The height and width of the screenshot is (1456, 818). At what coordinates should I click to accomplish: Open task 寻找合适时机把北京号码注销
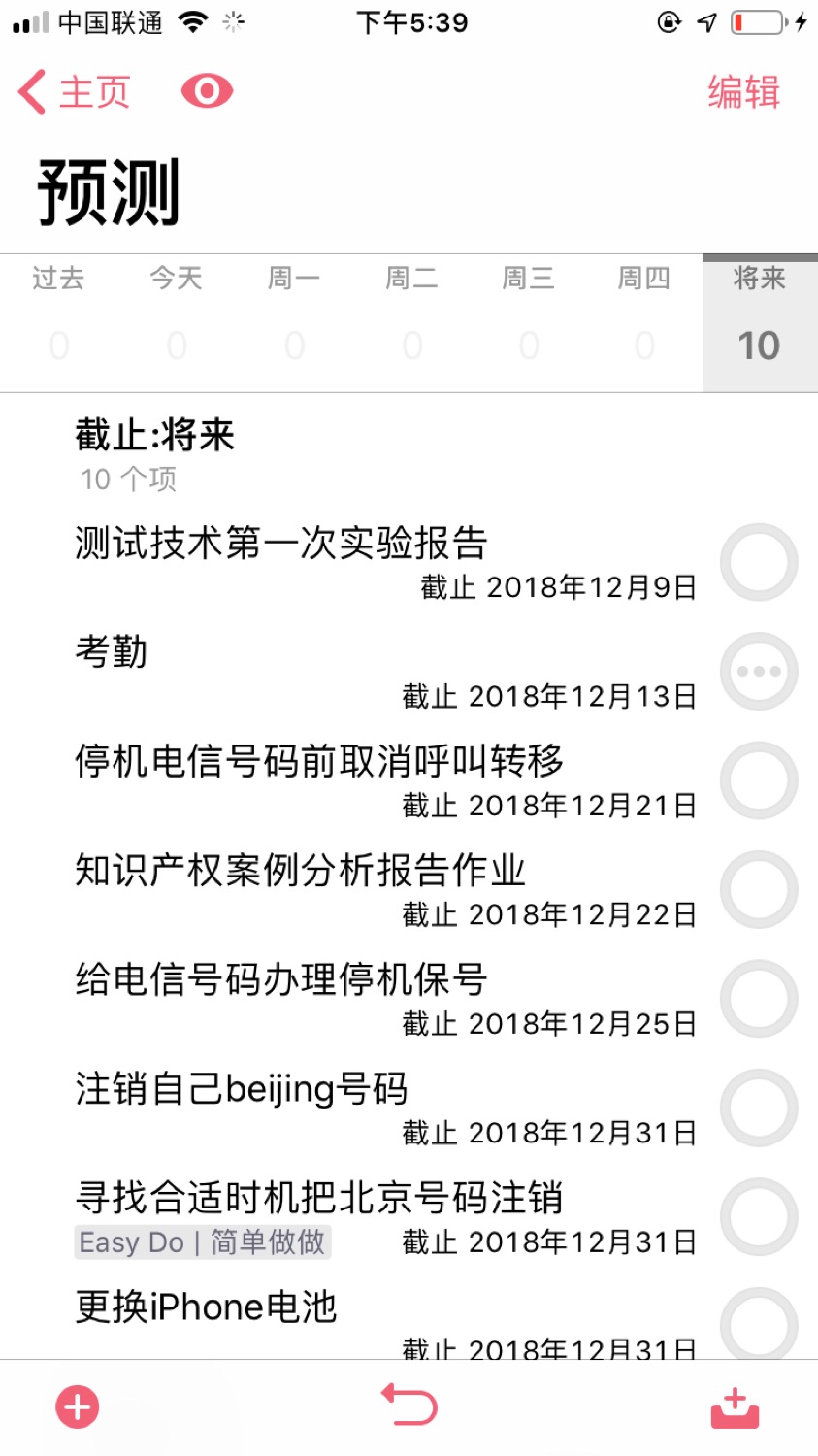pos(386,1217)
